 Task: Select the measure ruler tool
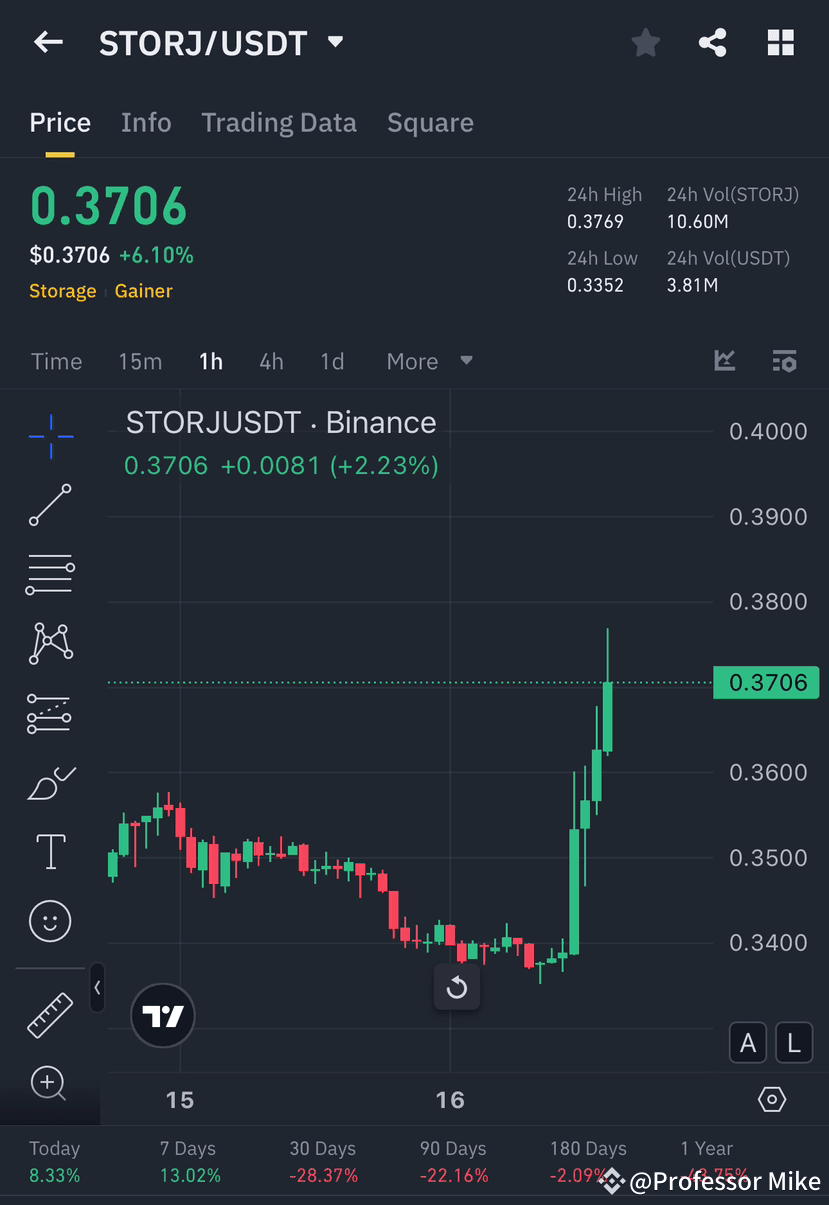click(50, 1013)
